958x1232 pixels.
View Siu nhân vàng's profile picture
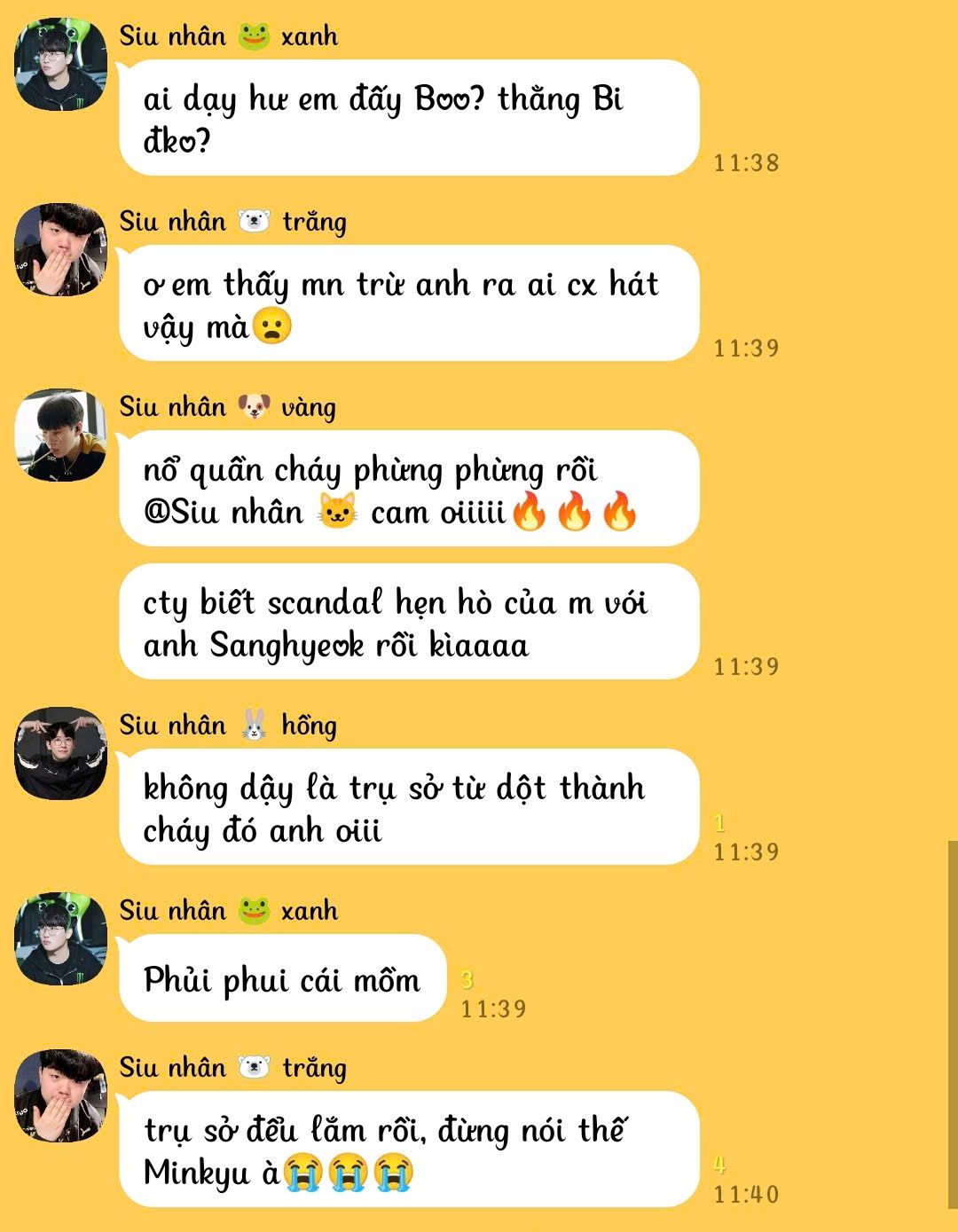[60, 435]
